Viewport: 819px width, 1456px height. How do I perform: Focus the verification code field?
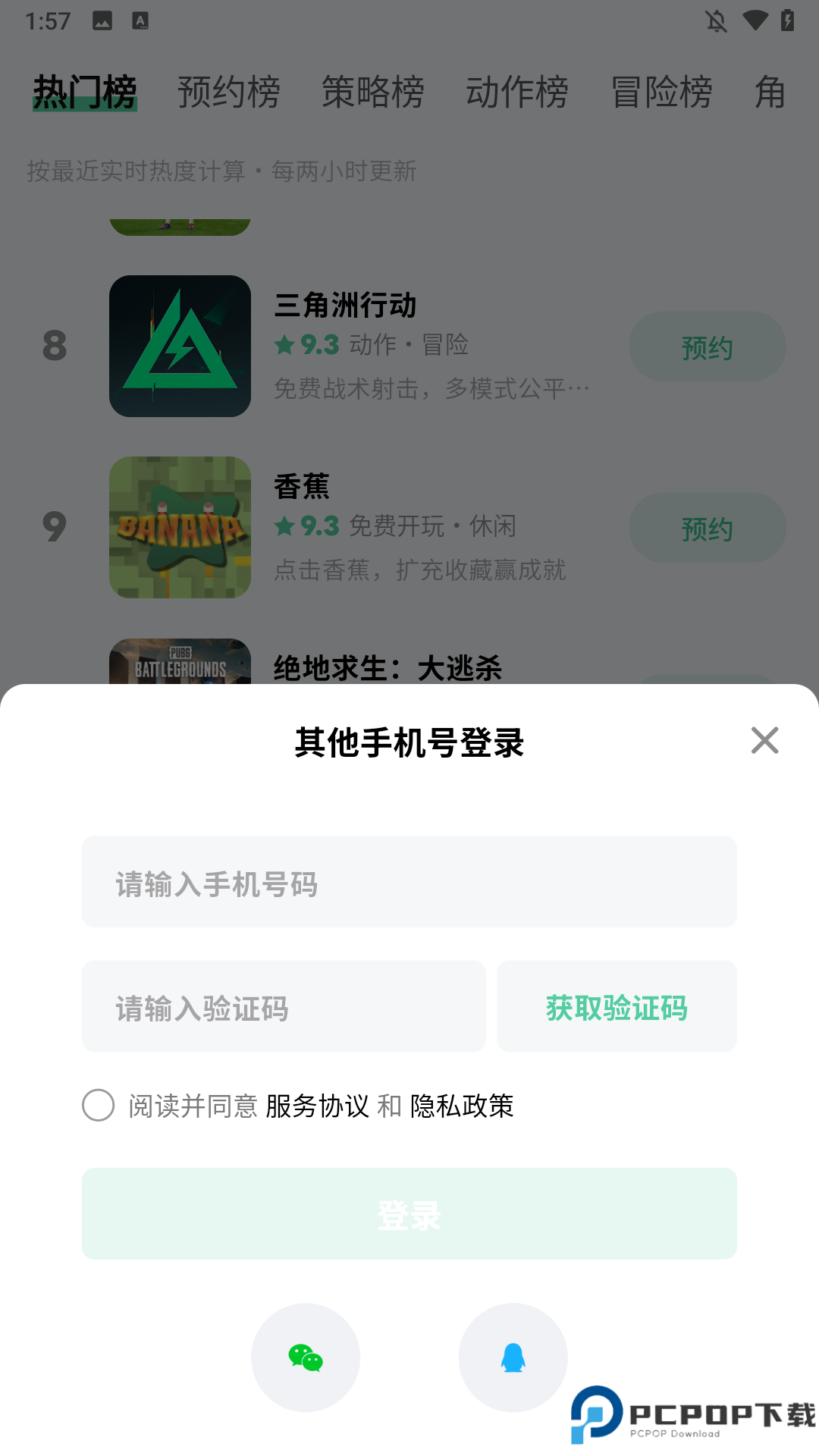[x=284, y=1006]
